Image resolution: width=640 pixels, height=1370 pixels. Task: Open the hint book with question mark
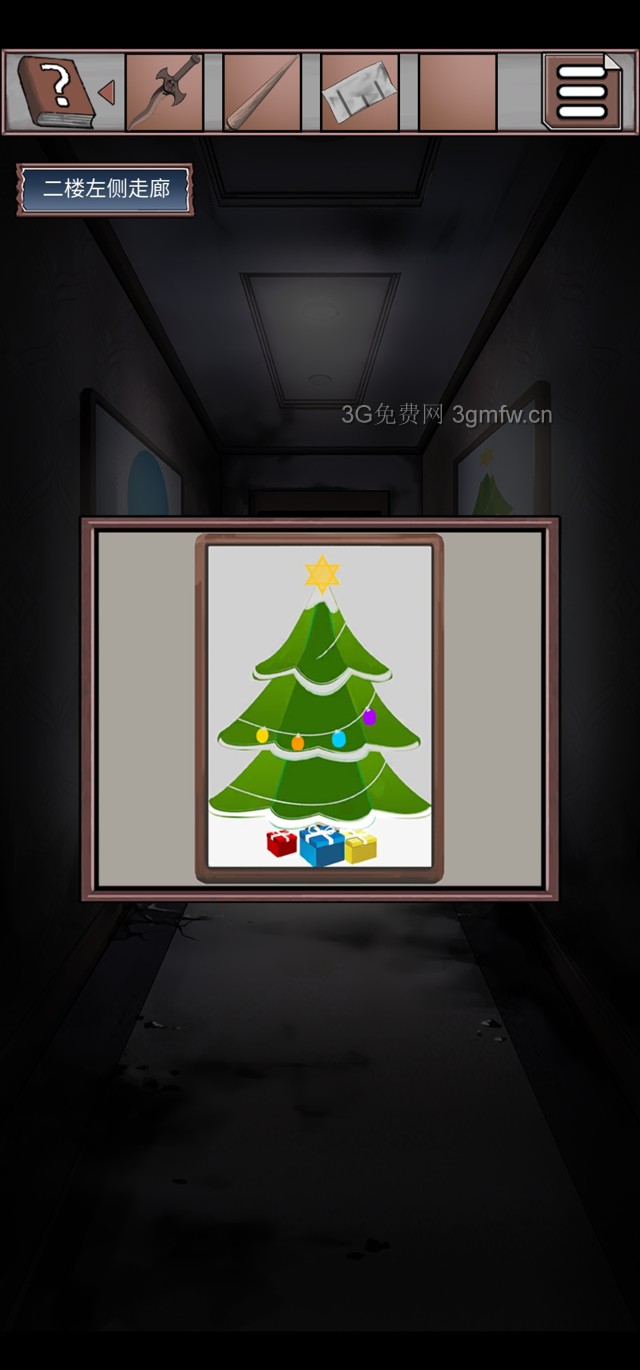(55, 90)
